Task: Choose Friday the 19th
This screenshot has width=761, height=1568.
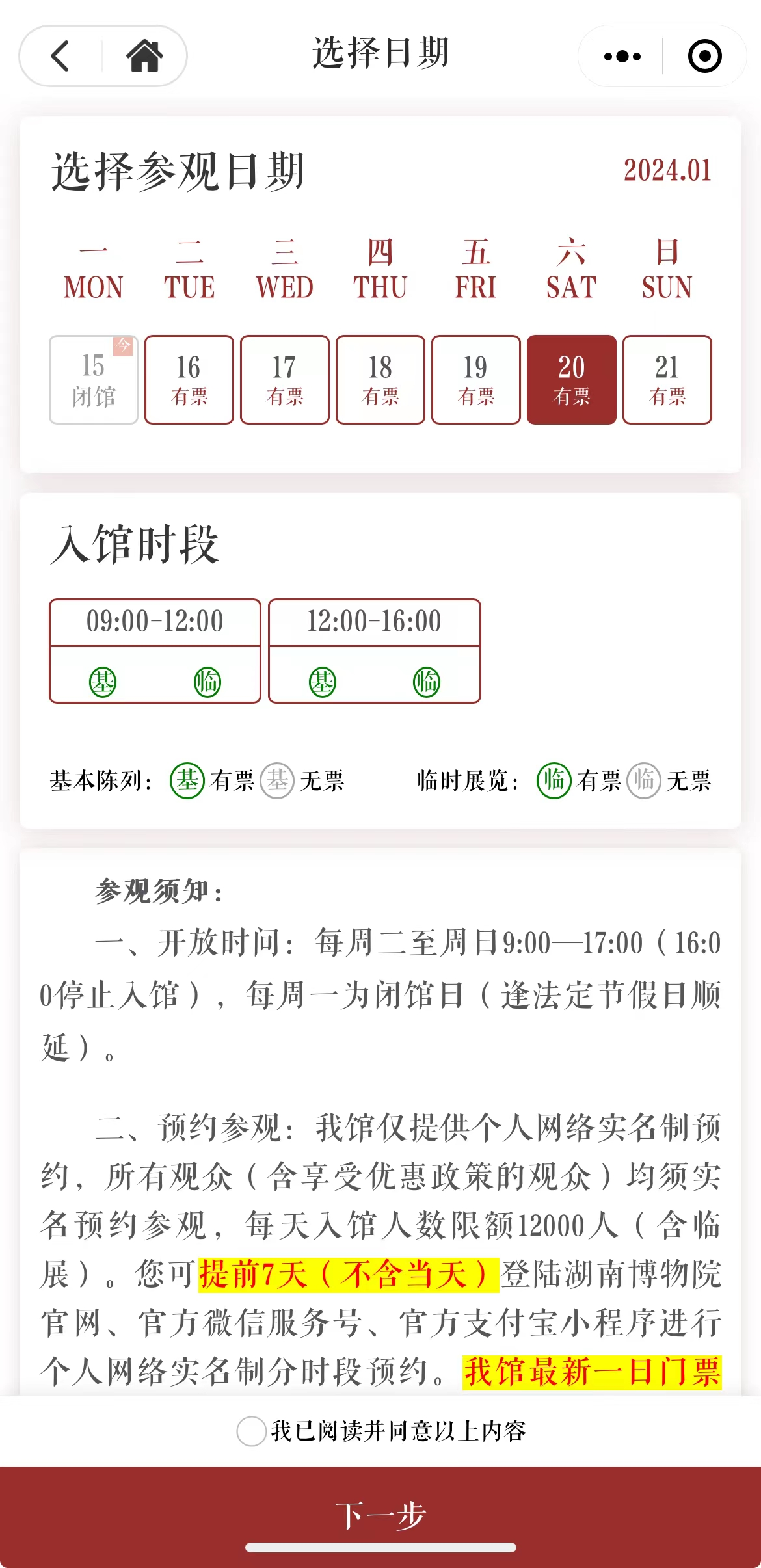Action: pos(475,380)
